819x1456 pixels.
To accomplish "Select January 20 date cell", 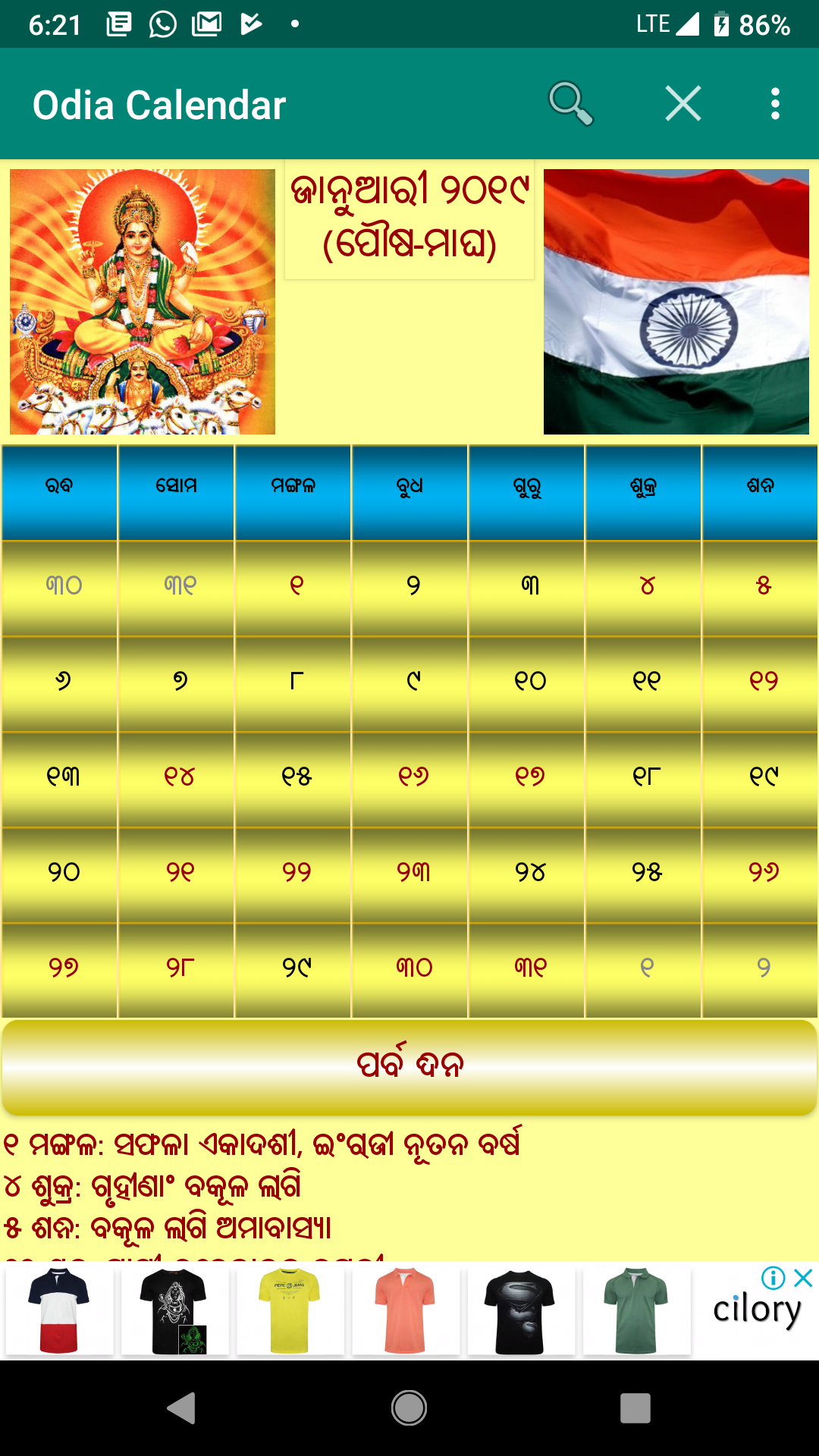I will click(60, 874).
